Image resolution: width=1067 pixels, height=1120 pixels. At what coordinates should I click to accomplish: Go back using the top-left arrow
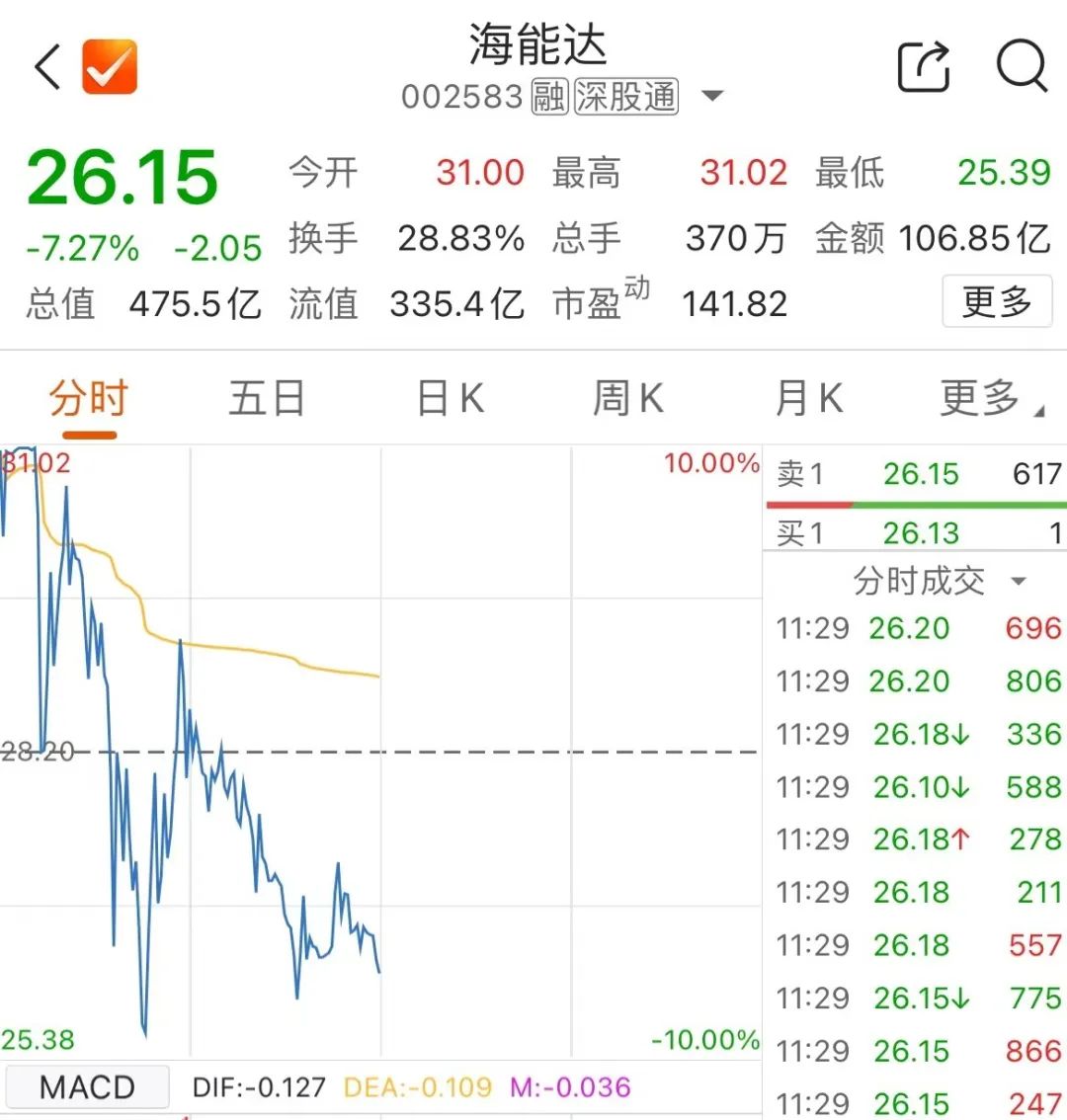[47, 67]
